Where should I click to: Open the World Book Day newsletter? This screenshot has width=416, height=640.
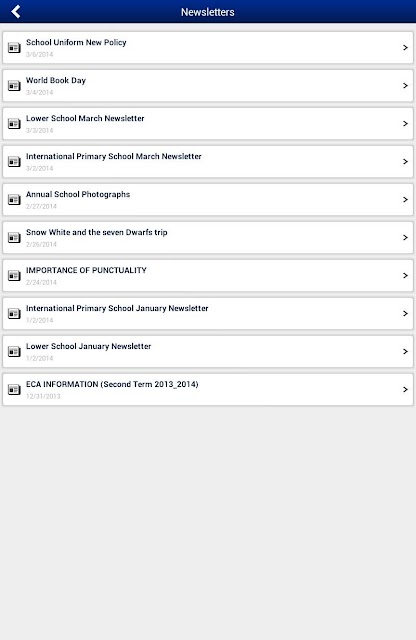click(208, 86)
